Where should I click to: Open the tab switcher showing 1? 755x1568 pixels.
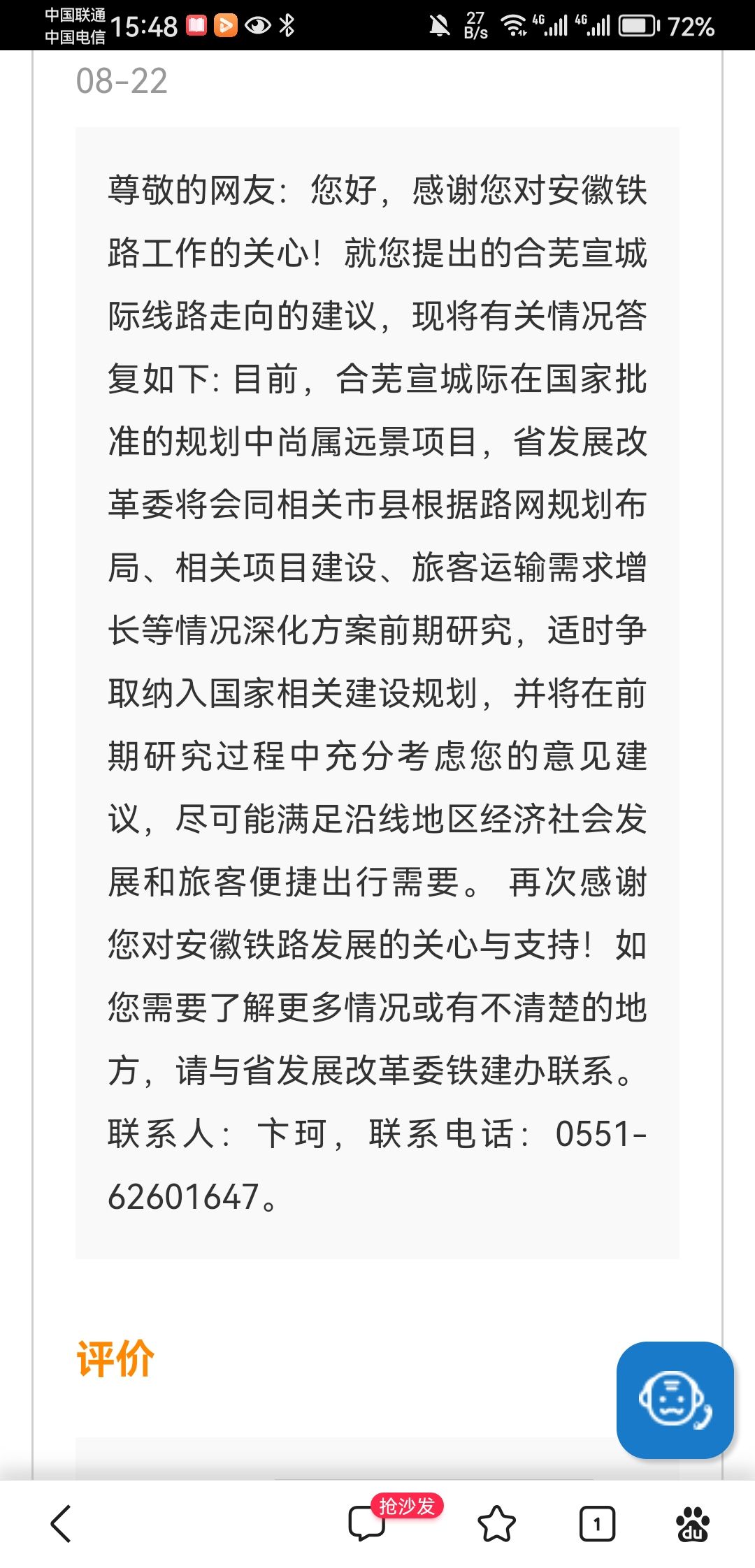point(597,1524)
